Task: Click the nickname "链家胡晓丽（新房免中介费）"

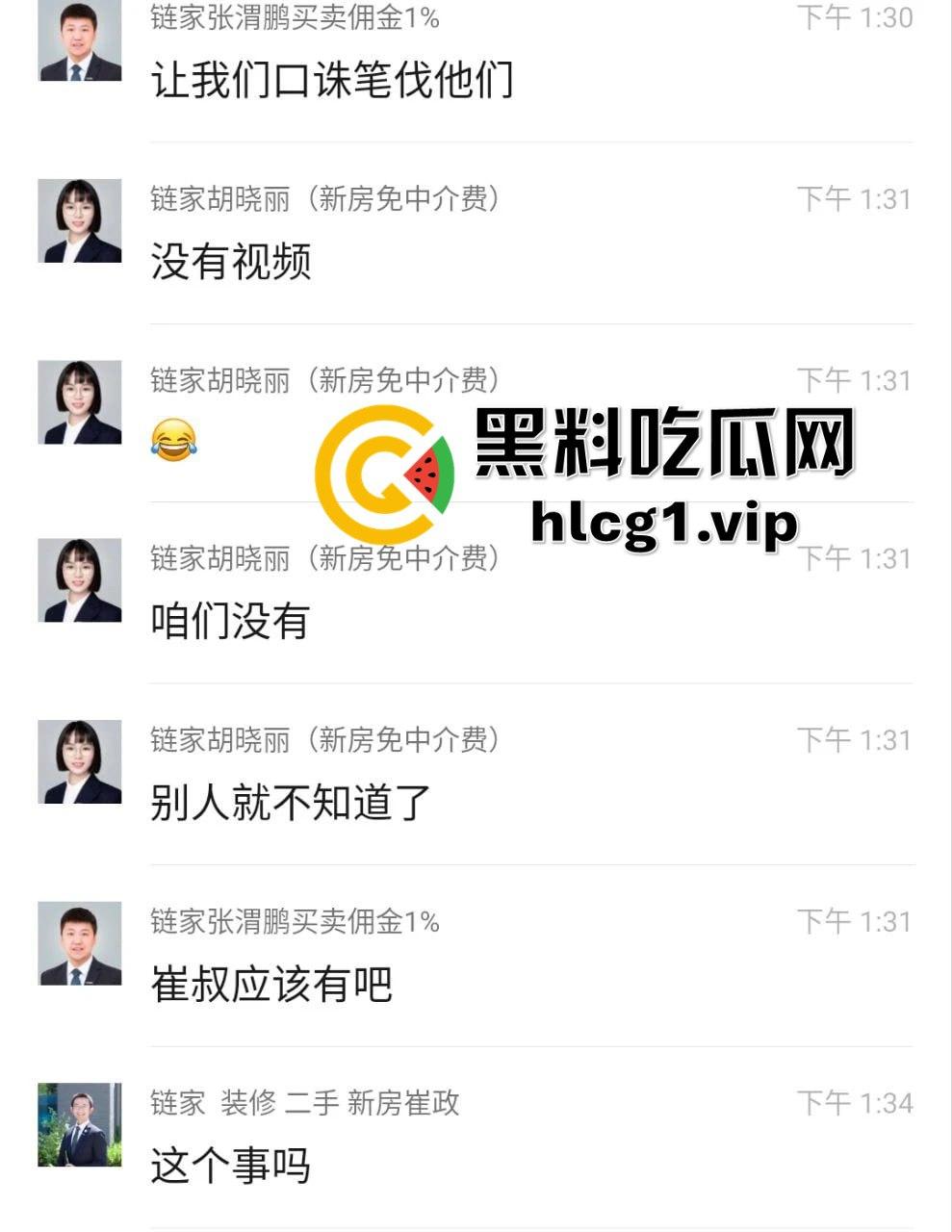Action: pyautogui.click(x=325, y=197)
